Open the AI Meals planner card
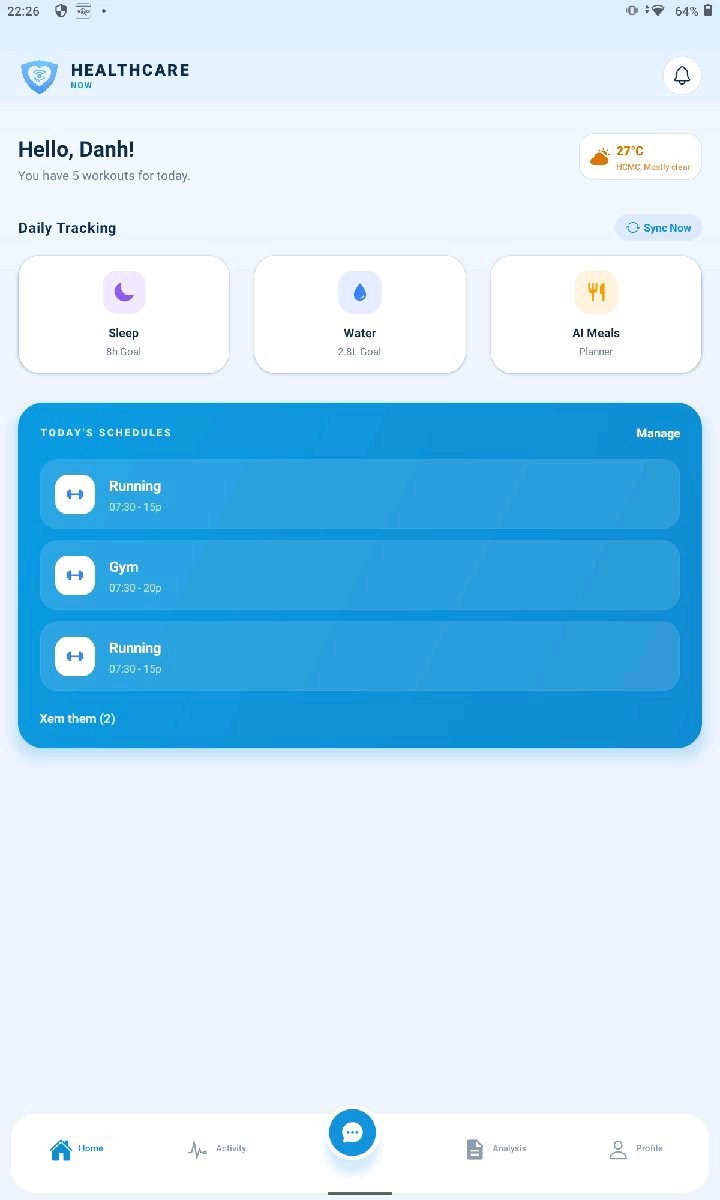The height and width of the screenshot is (1200, 720). point(596,314)
